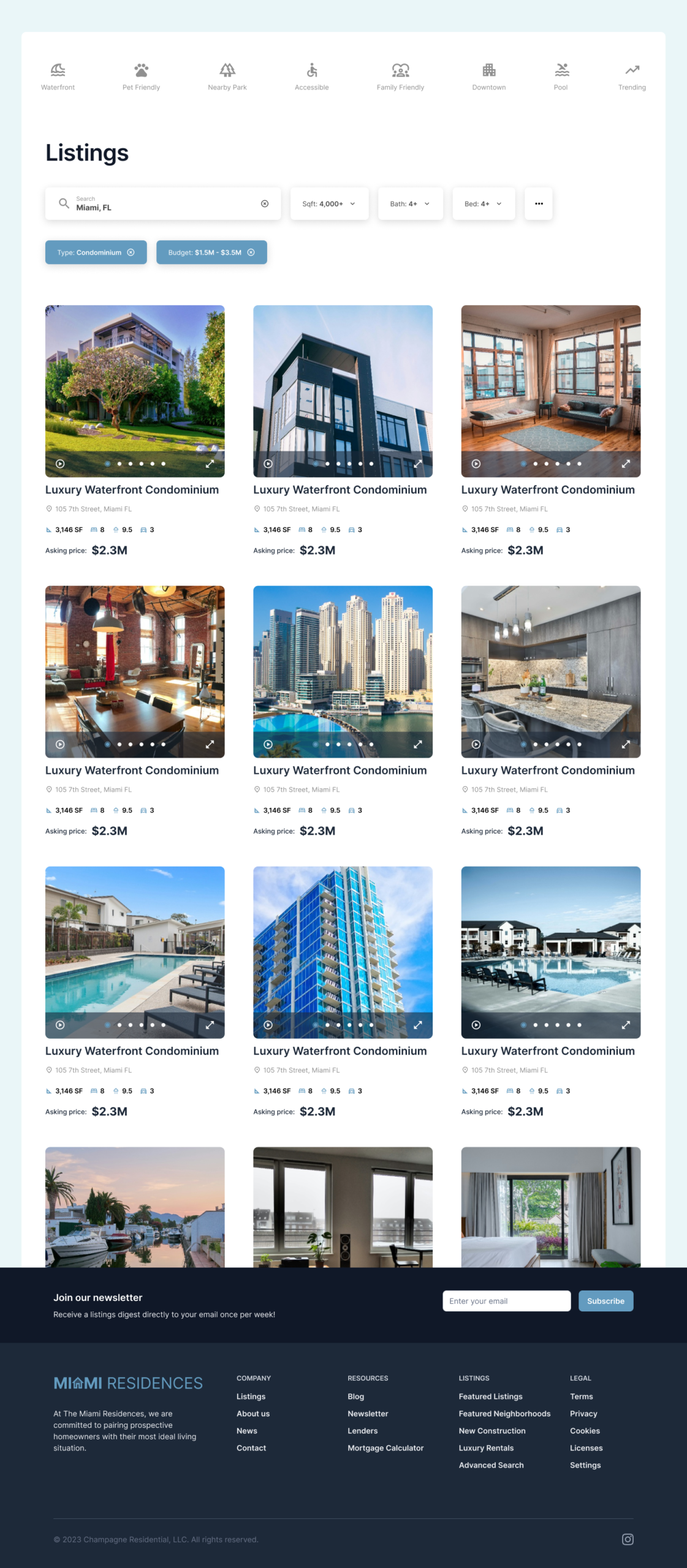Clear the Miami, FL search text
Viewport: 687px width, 1568px height.
click(265, 204)
